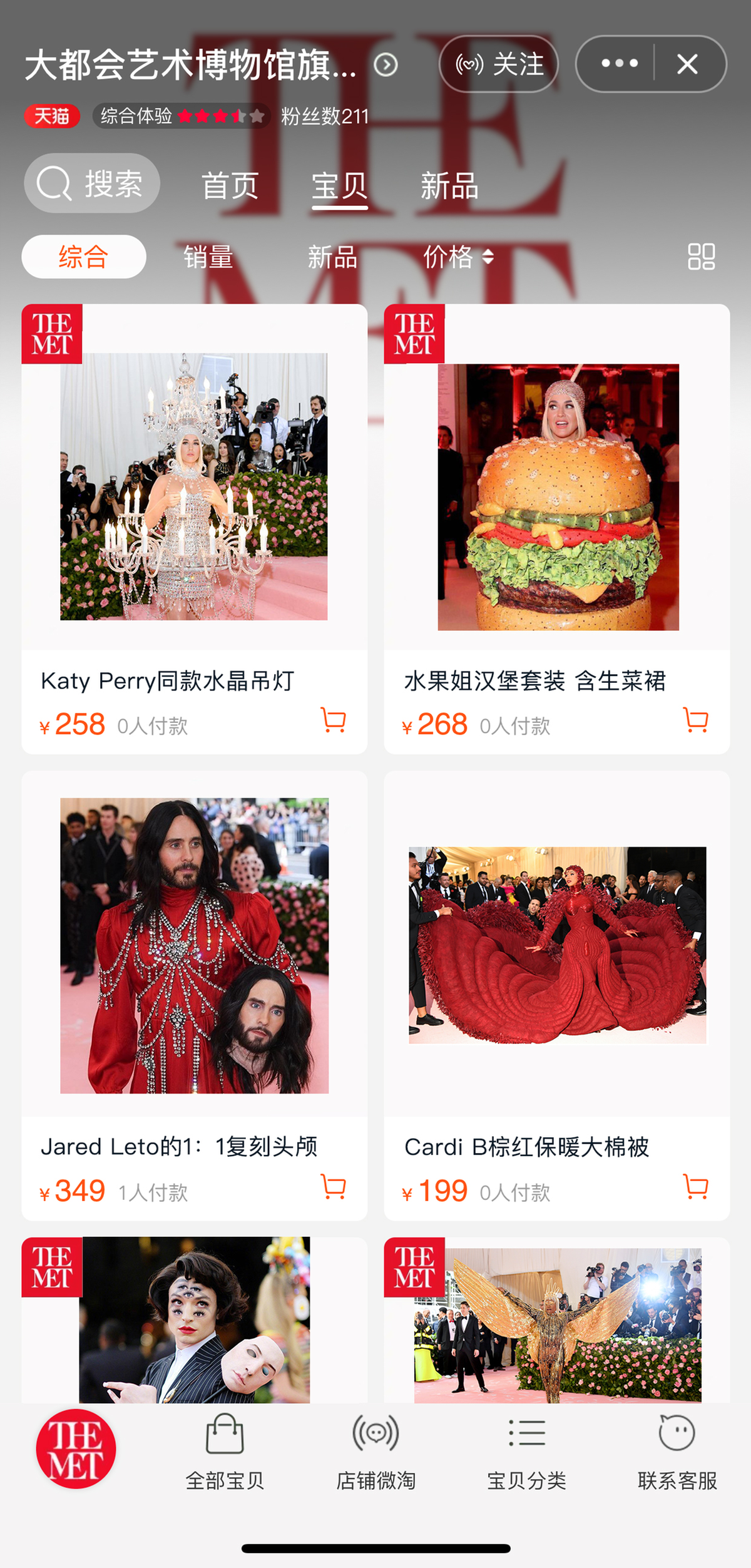The height and width of the screenshot is (1568, 751).
Task: Add 水果姐汉堡套装 to cart
Action: click(695, 720)
